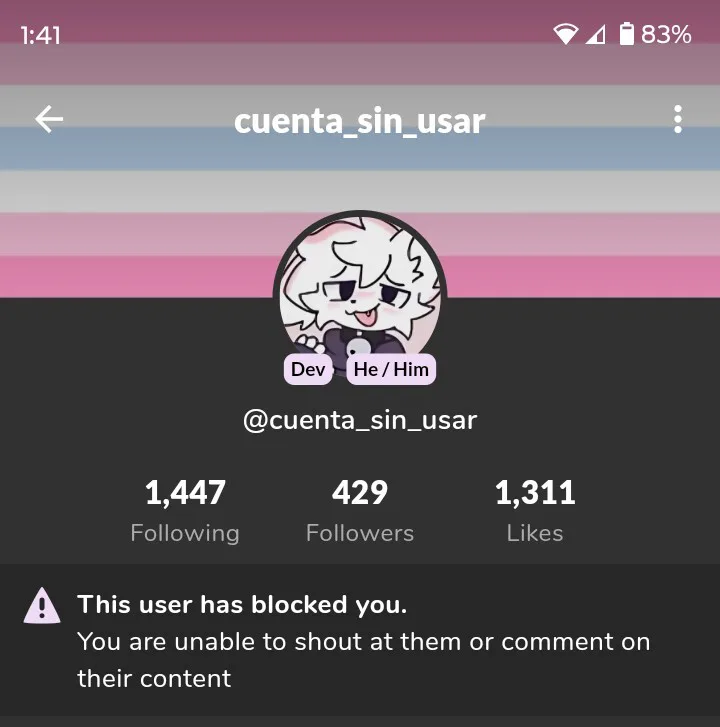Go back using the arrow icon
720x727 pixels.
tap(49, 120)
